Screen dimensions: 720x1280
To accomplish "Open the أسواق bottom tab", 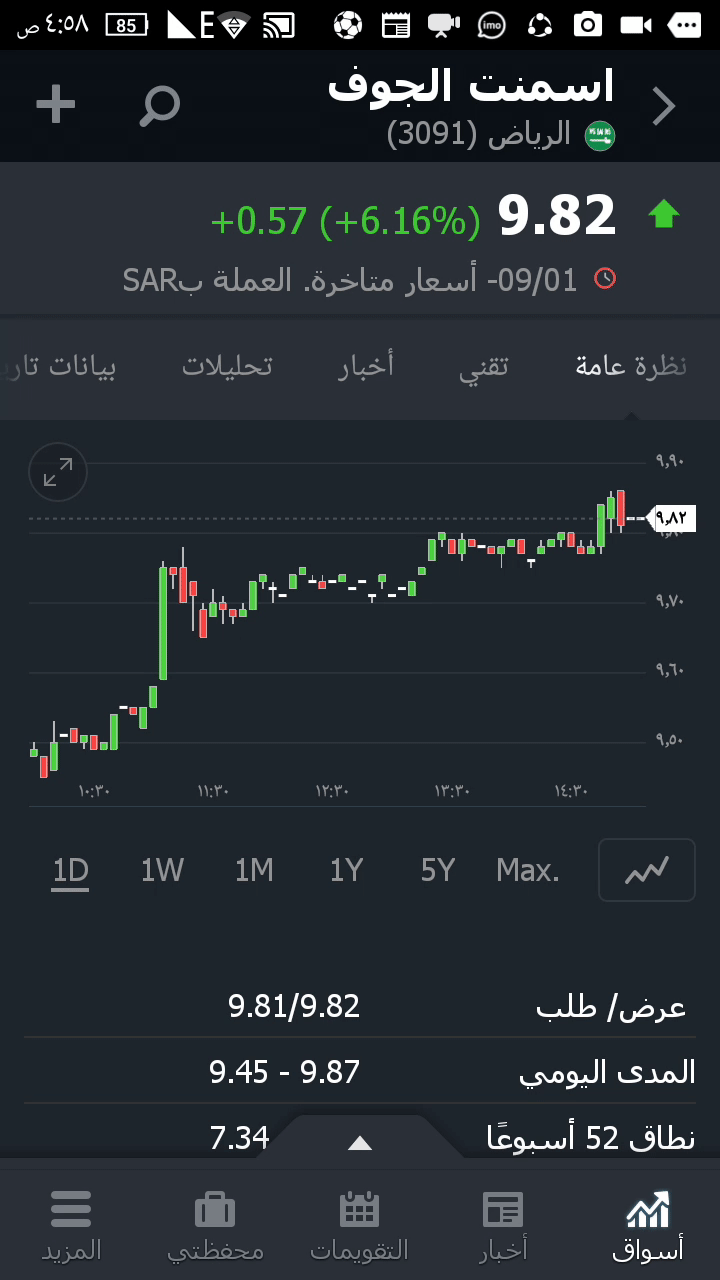I will tap(648, 1224).
